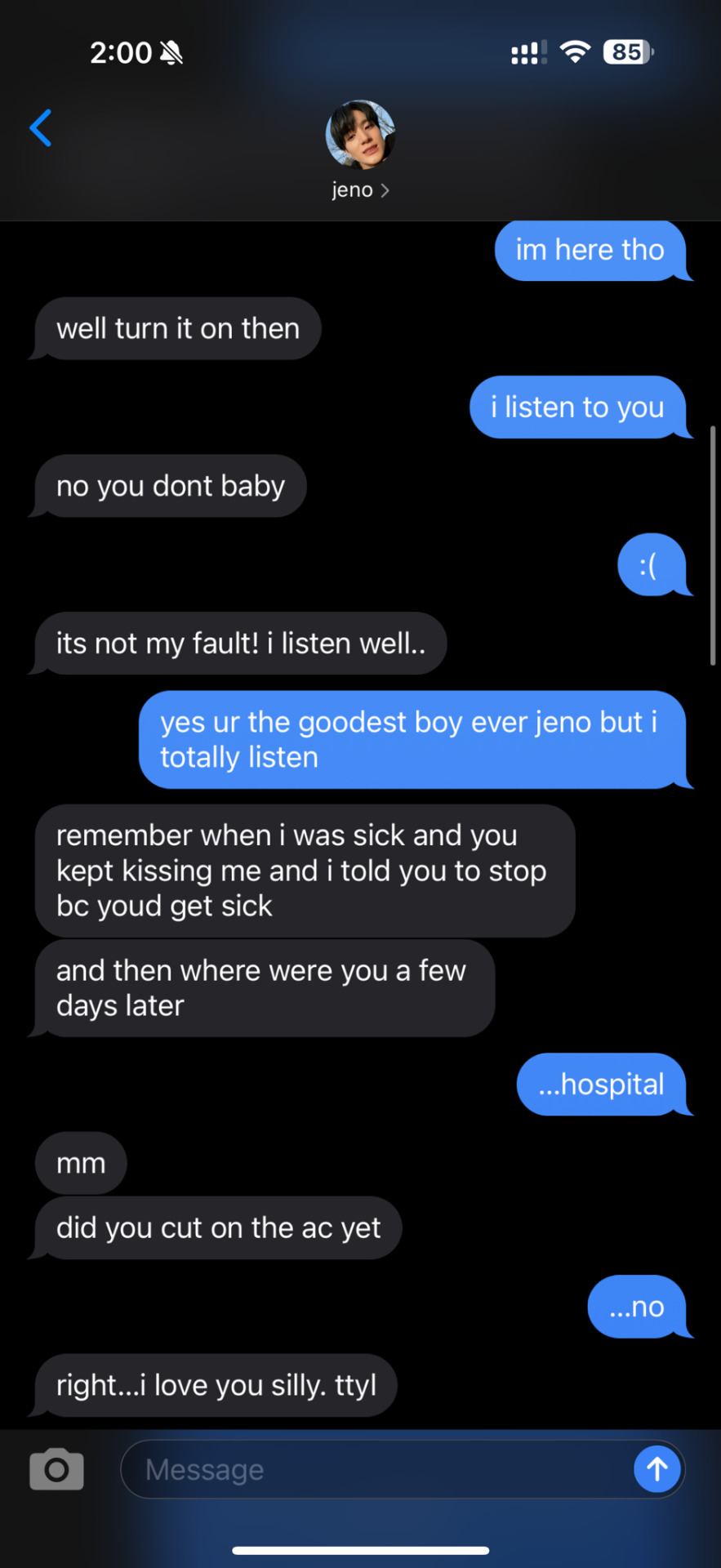721x1568 pixels.
Task: Send the message with the arrow button
Action: [x=656, y=1469]
